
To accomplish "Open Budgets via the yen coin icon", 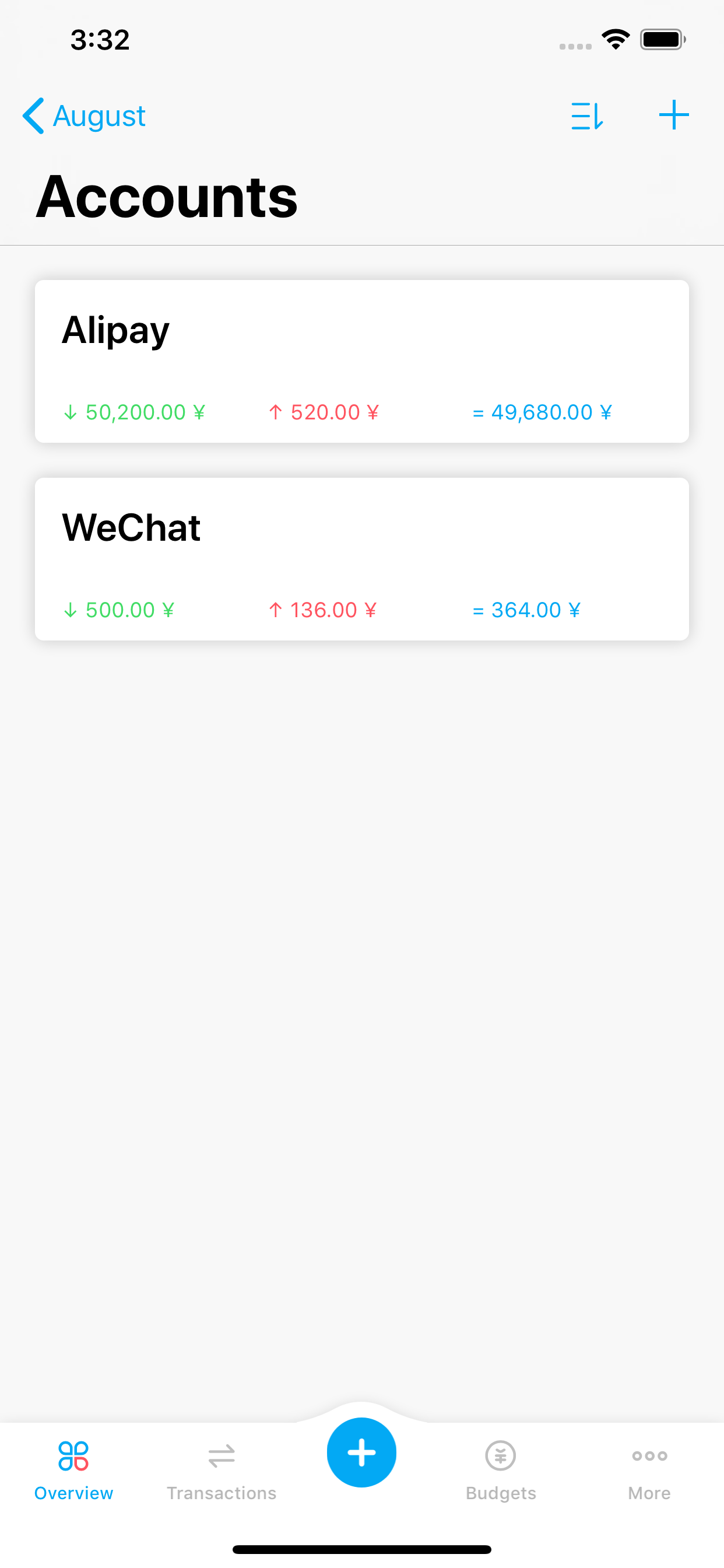I will (500, 1455).
